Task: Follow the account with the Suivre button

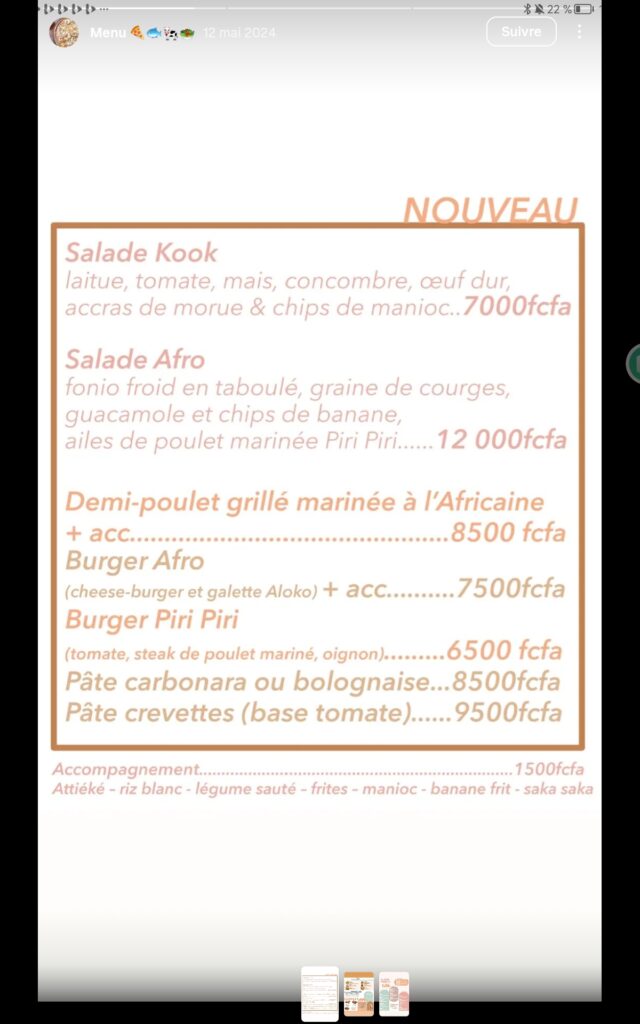Action: (521, 31)
